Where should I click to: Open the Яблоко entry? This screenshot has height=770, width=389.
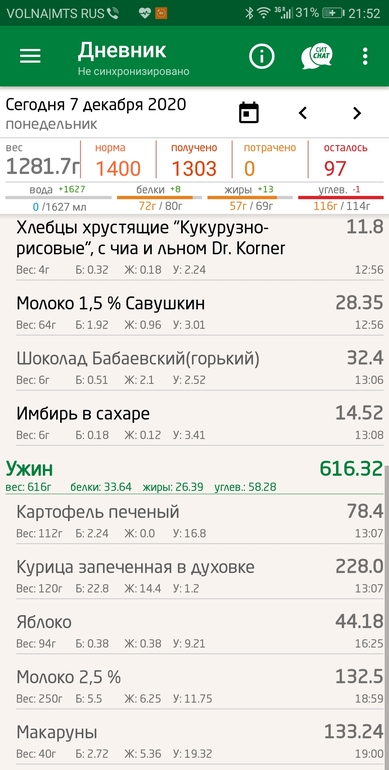pos(194,632)
